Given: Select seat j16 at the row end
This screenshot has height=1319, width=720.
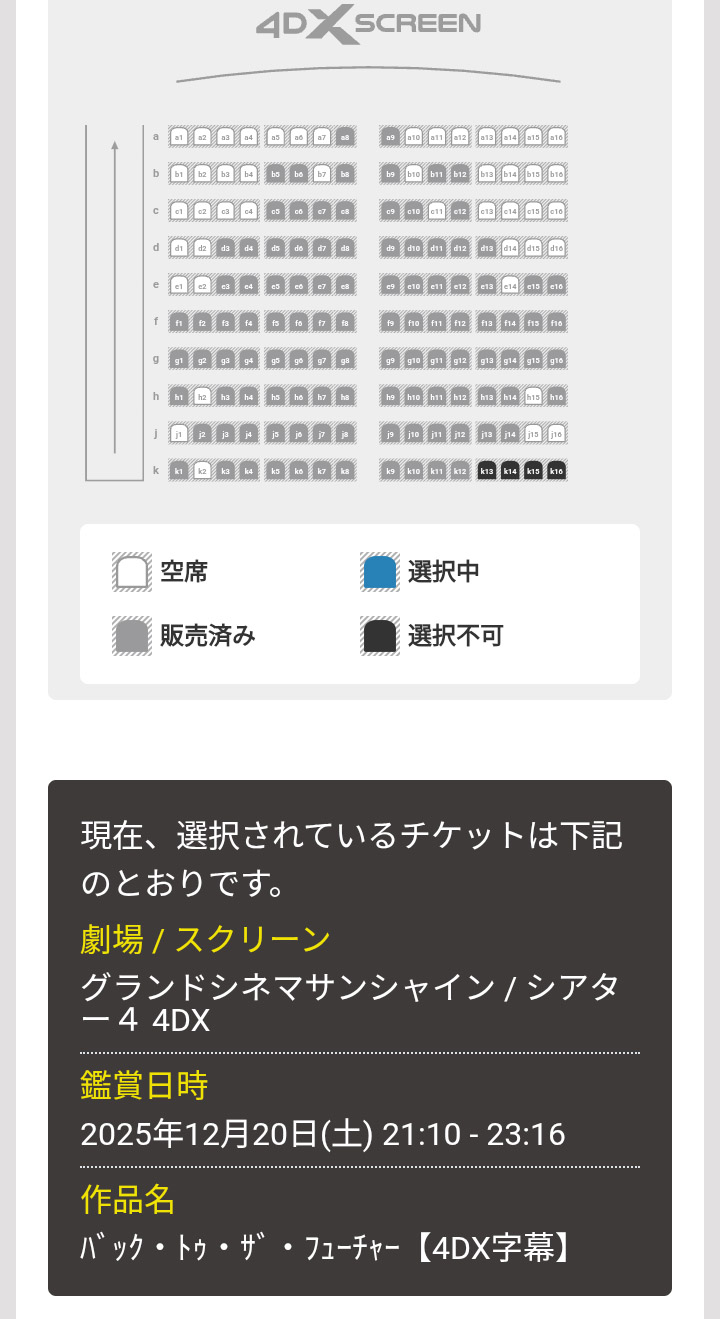Looking at the screenshot, I should 557,434.
